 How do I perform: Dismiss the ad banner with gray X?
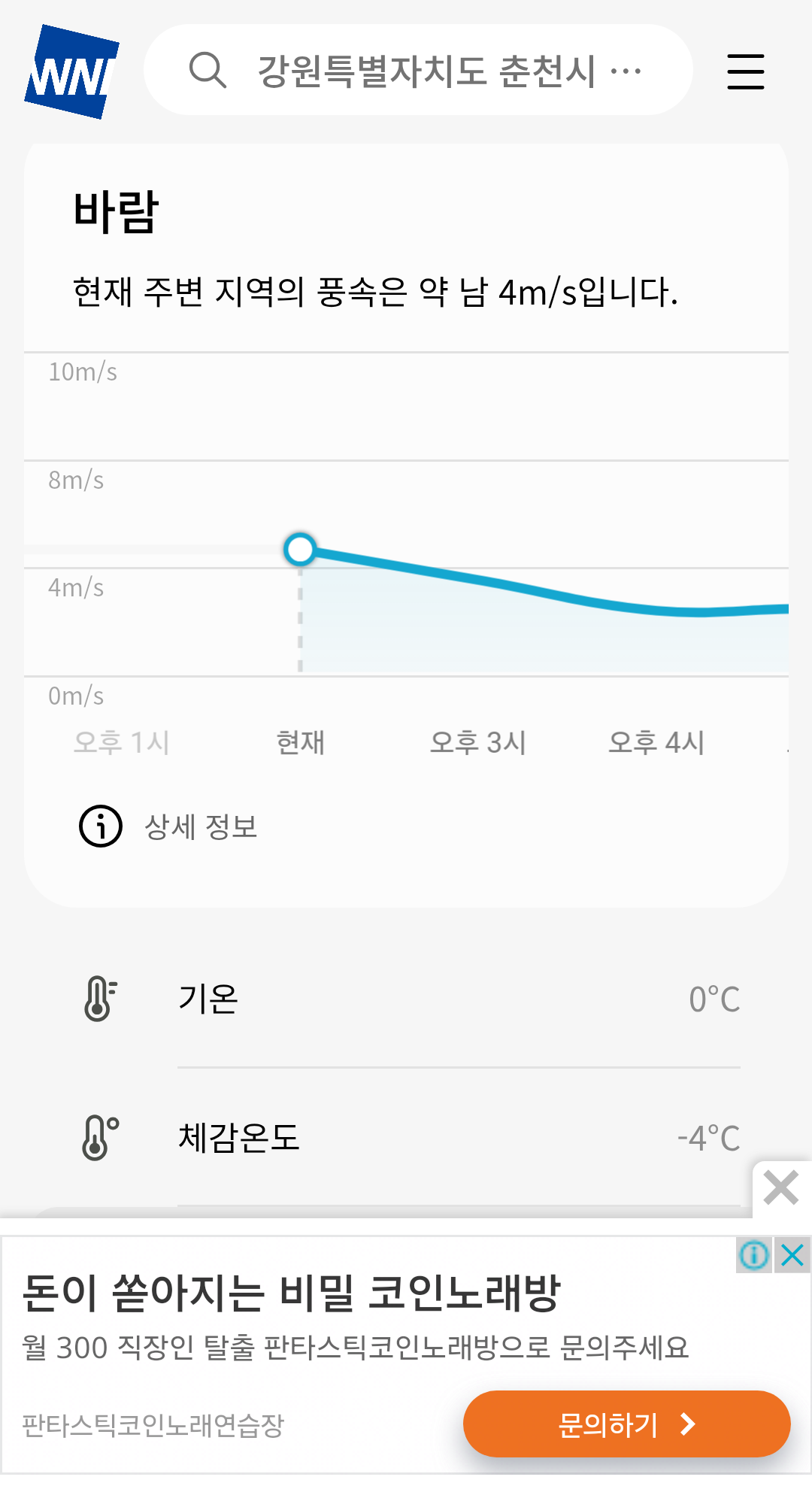point(781,1189)
